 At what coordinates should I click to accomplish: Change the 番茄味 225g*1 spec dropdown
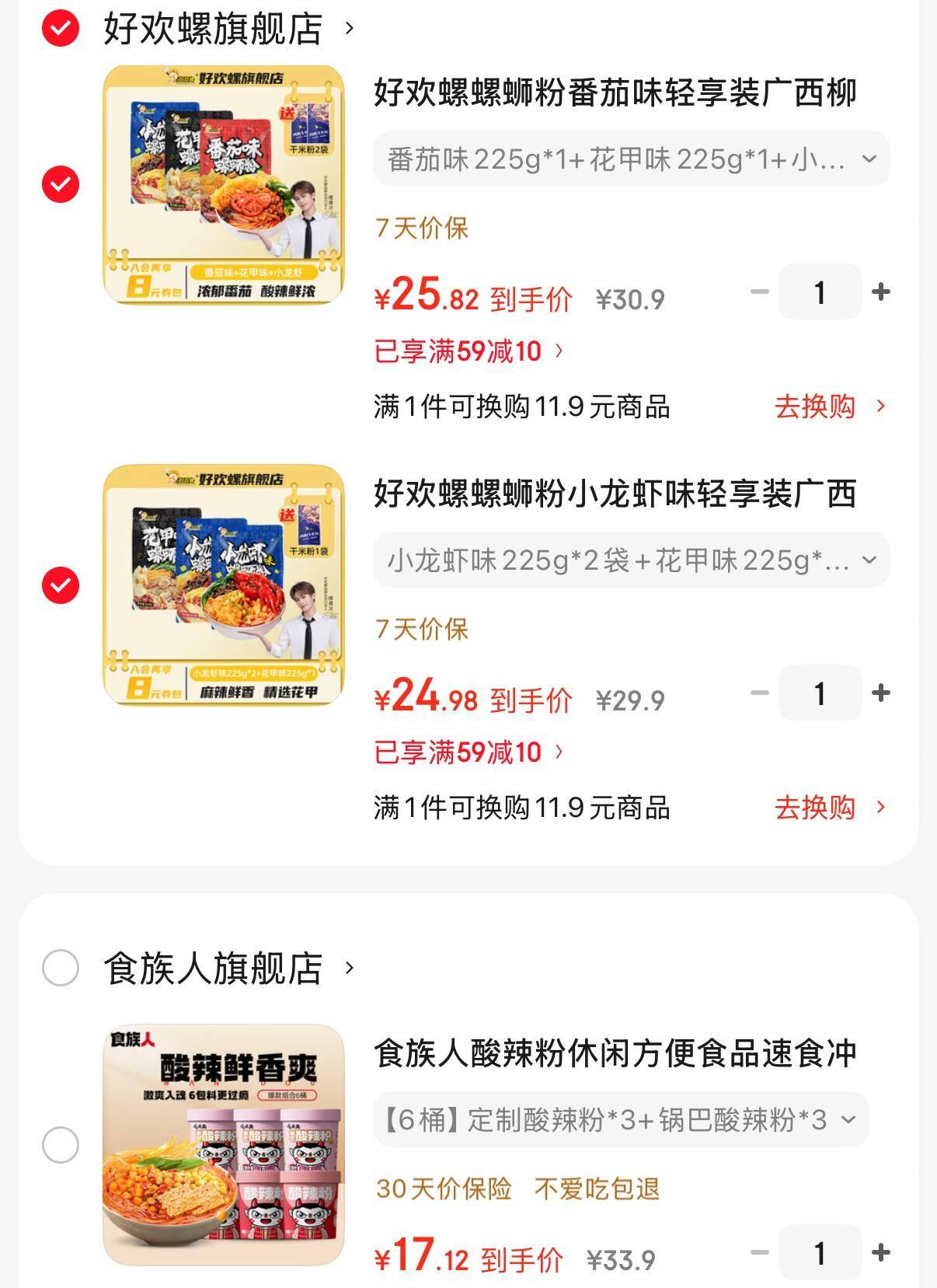631,159
